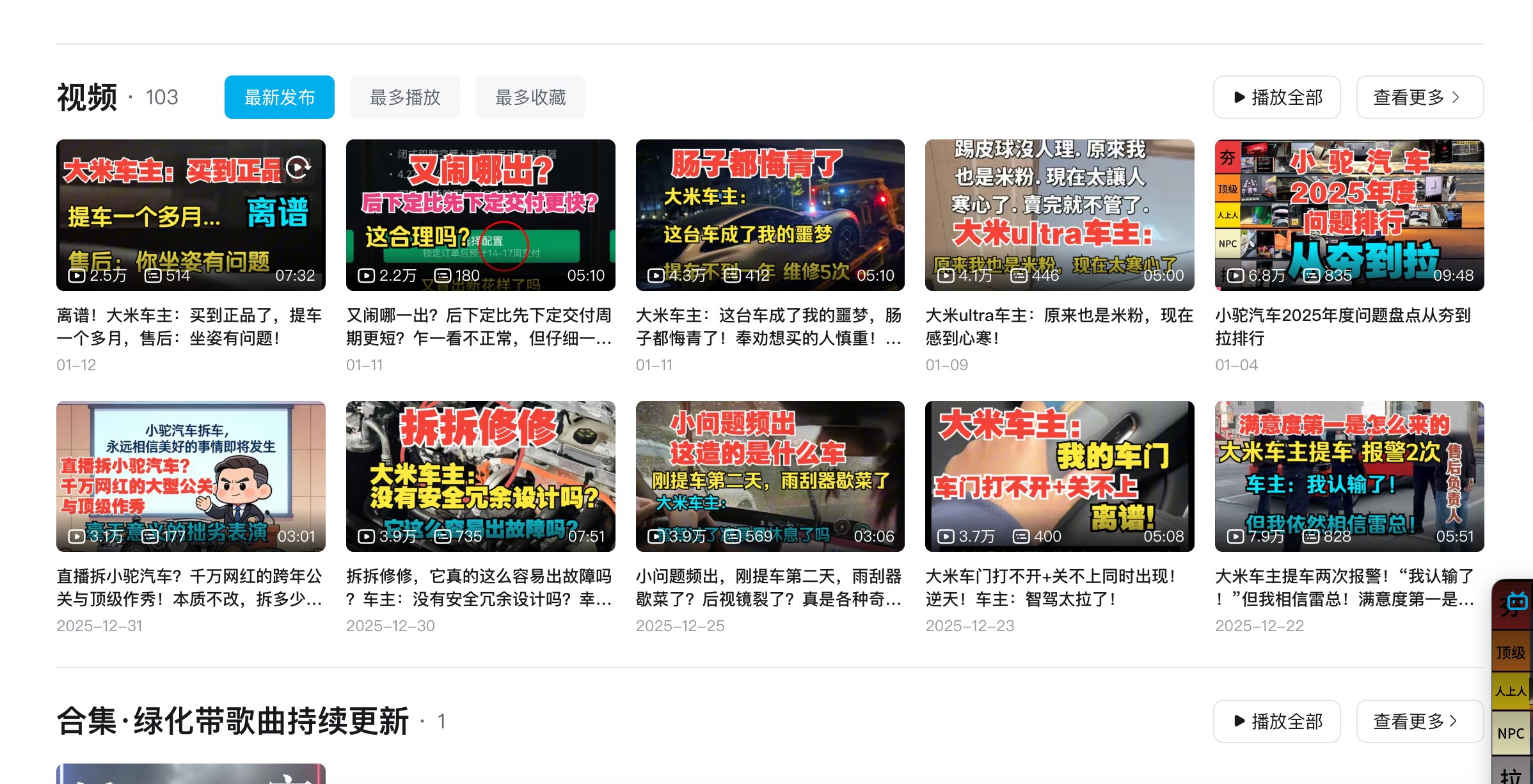
Task: Switch to the 最新发布 sort tab
Action: coord(279,97)
